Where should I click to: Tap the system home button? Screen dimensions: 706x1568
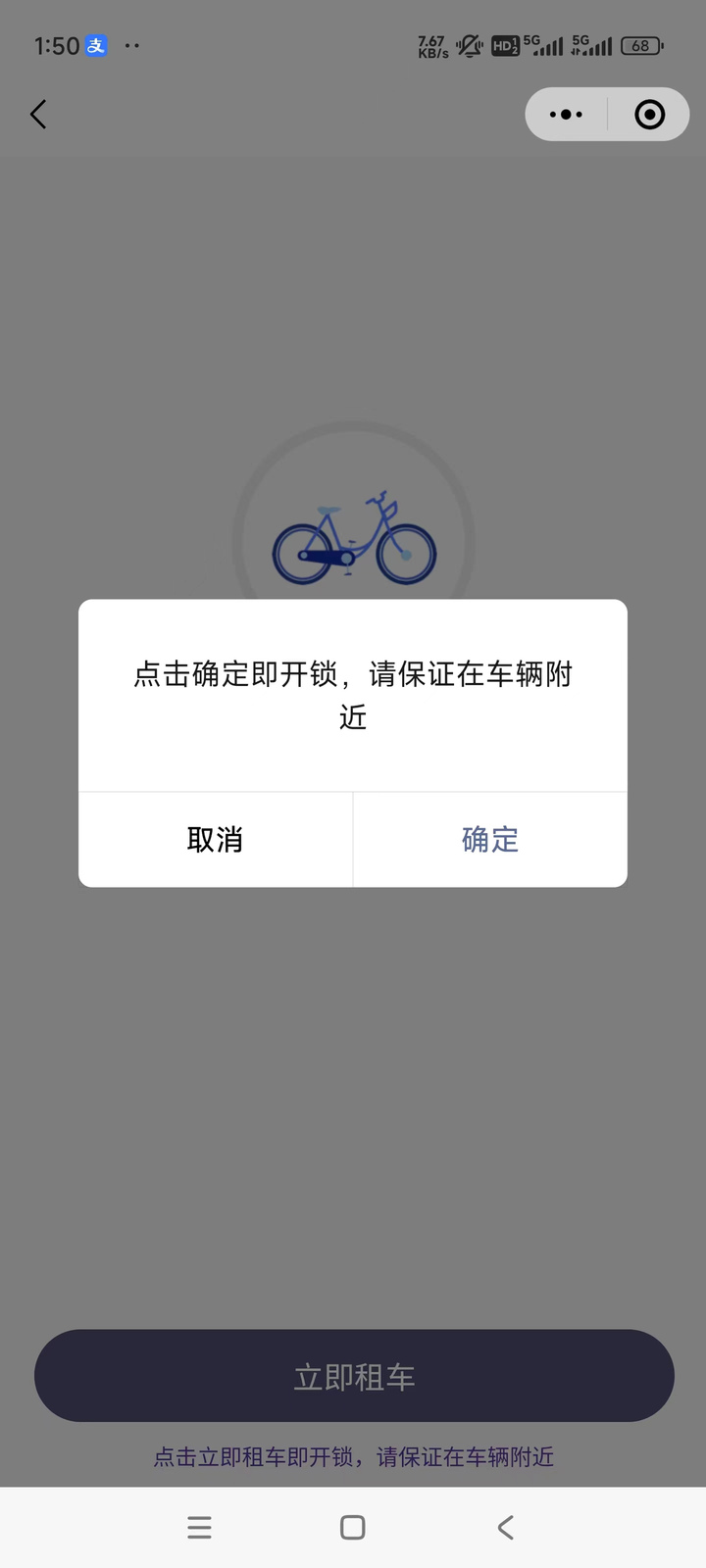click(x=353, y=1527)
